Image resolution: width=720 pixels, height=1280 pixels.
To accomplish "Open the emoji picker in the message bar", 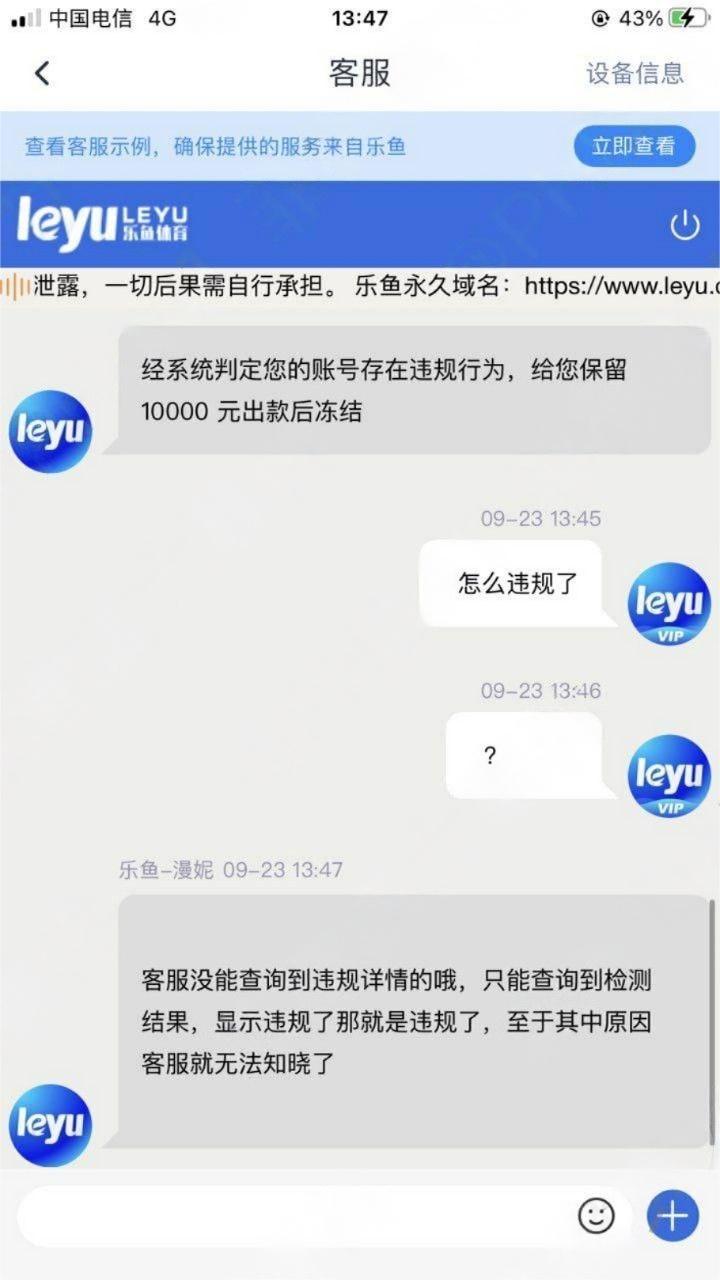I will (x=597, y=1215).
